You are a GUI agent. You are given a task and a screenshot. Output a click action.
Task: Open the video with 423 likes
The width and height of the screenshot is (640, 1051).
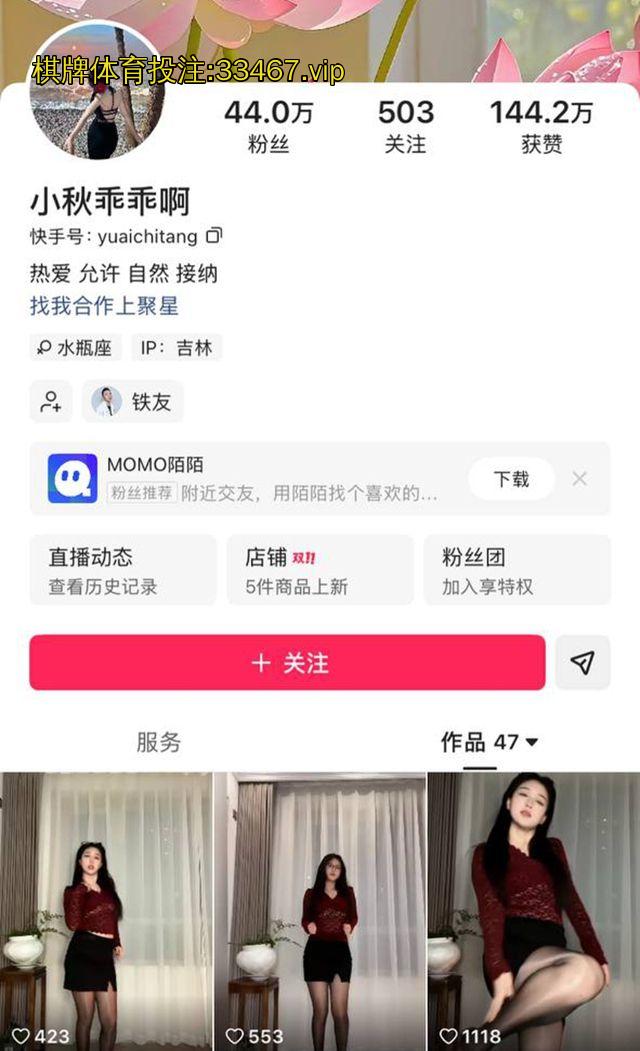coord(106,910)
